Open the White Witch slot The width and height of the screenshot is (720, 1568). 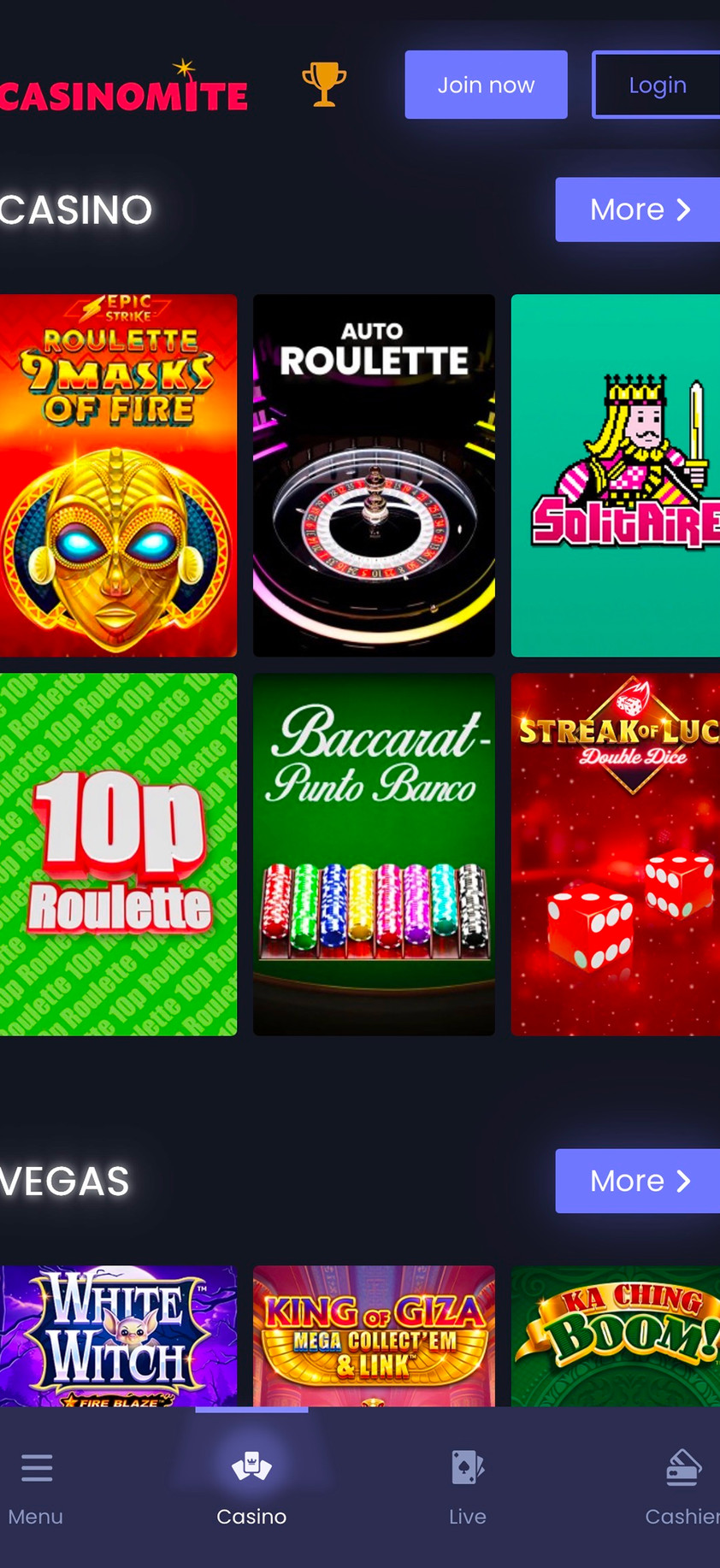(x=118, y=1335)
